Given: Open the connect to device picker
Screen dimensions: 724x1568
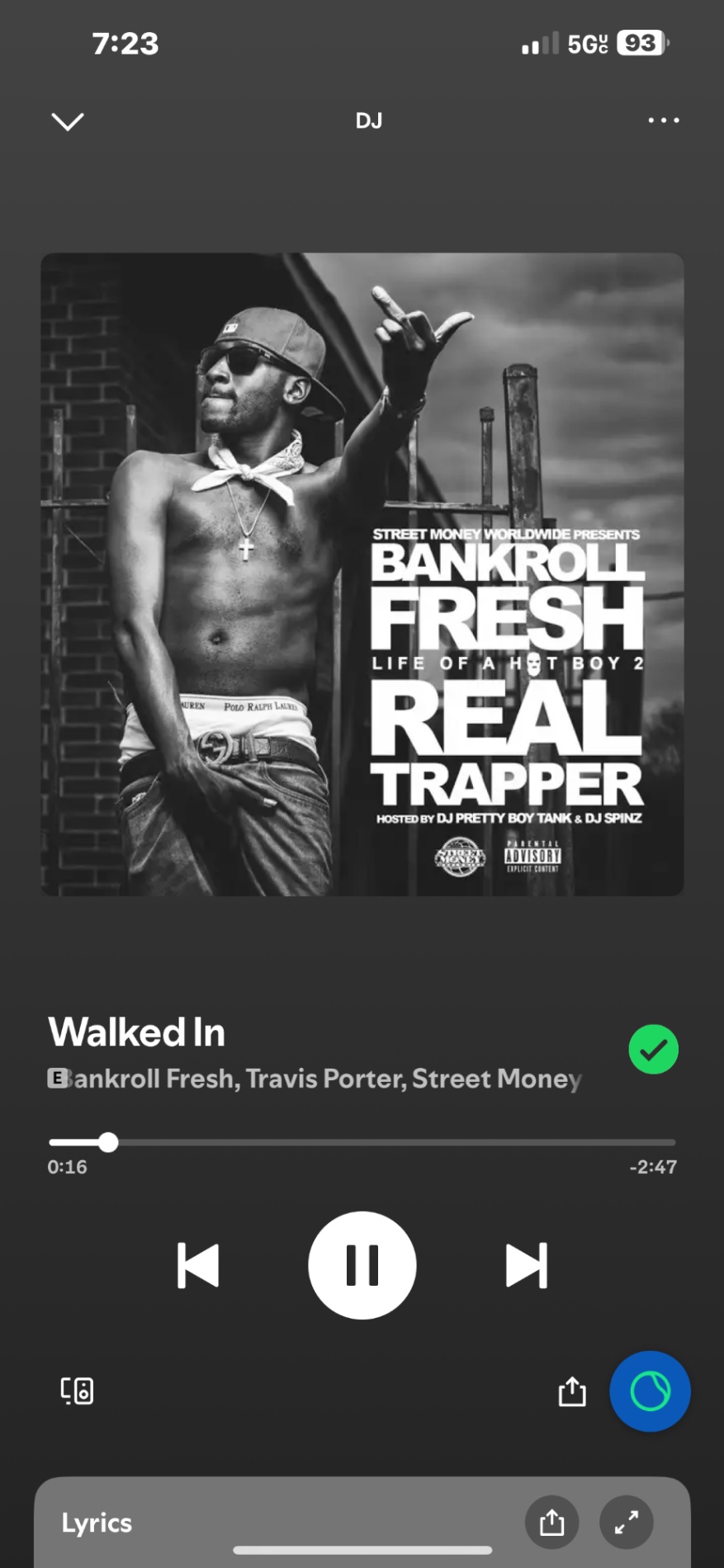Looking at the screenshot, I should (77, 1391).
